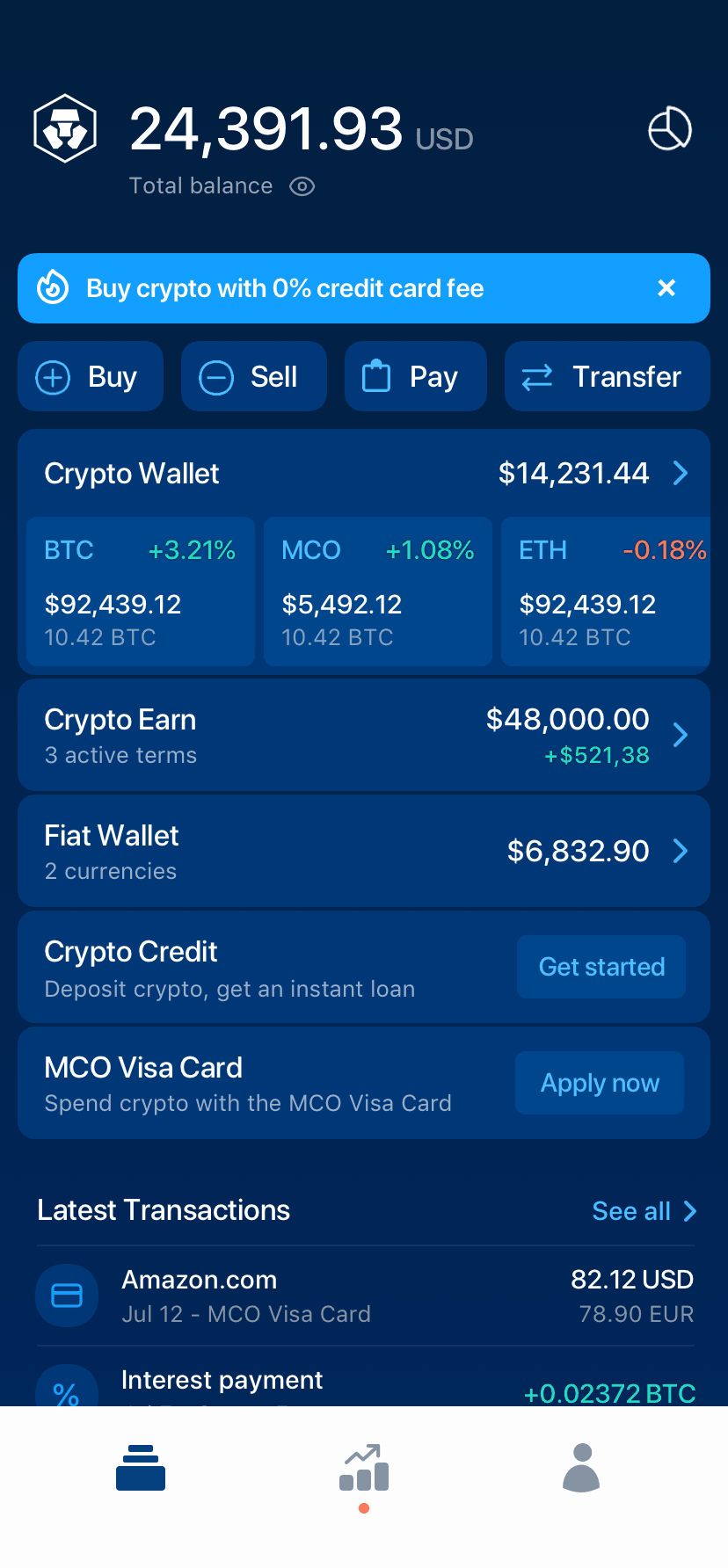The image size is (728, 1568).
Task: Open the Fiat Wallet
Action: [x=364, y=851]
